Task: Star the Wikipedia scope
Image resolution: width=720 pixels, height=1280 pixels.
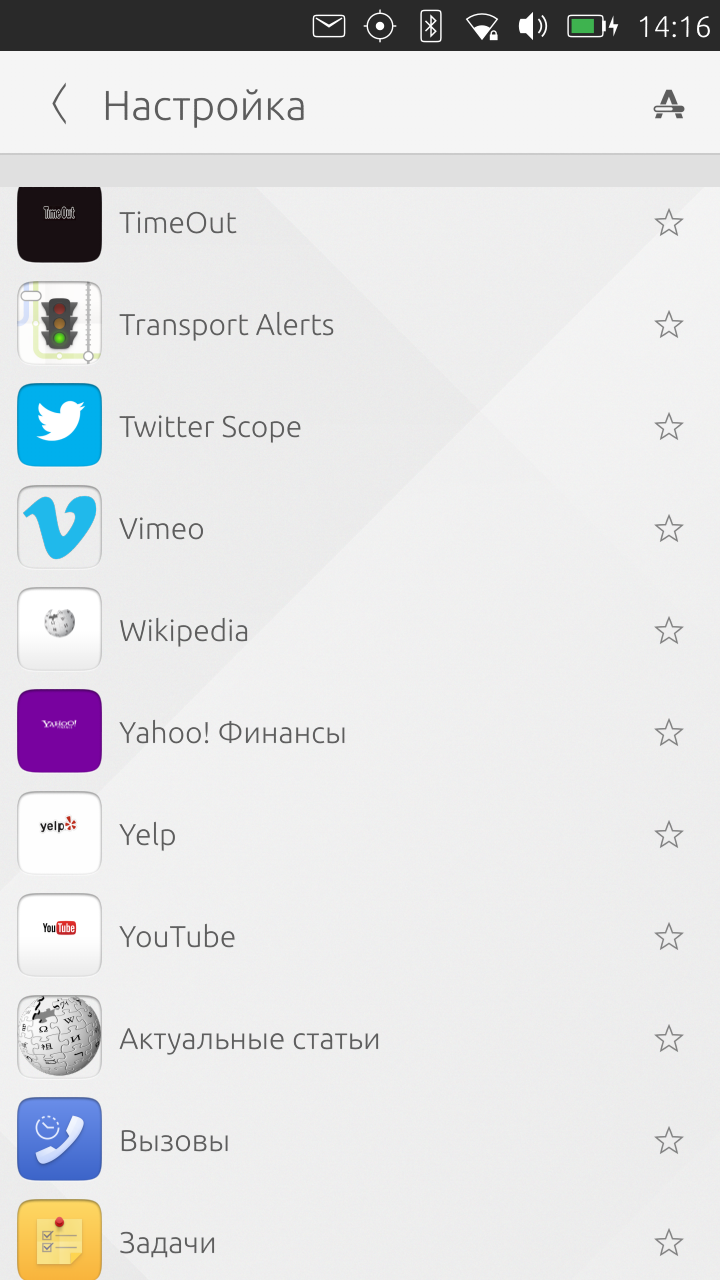Action: click(x=668, y=631)
